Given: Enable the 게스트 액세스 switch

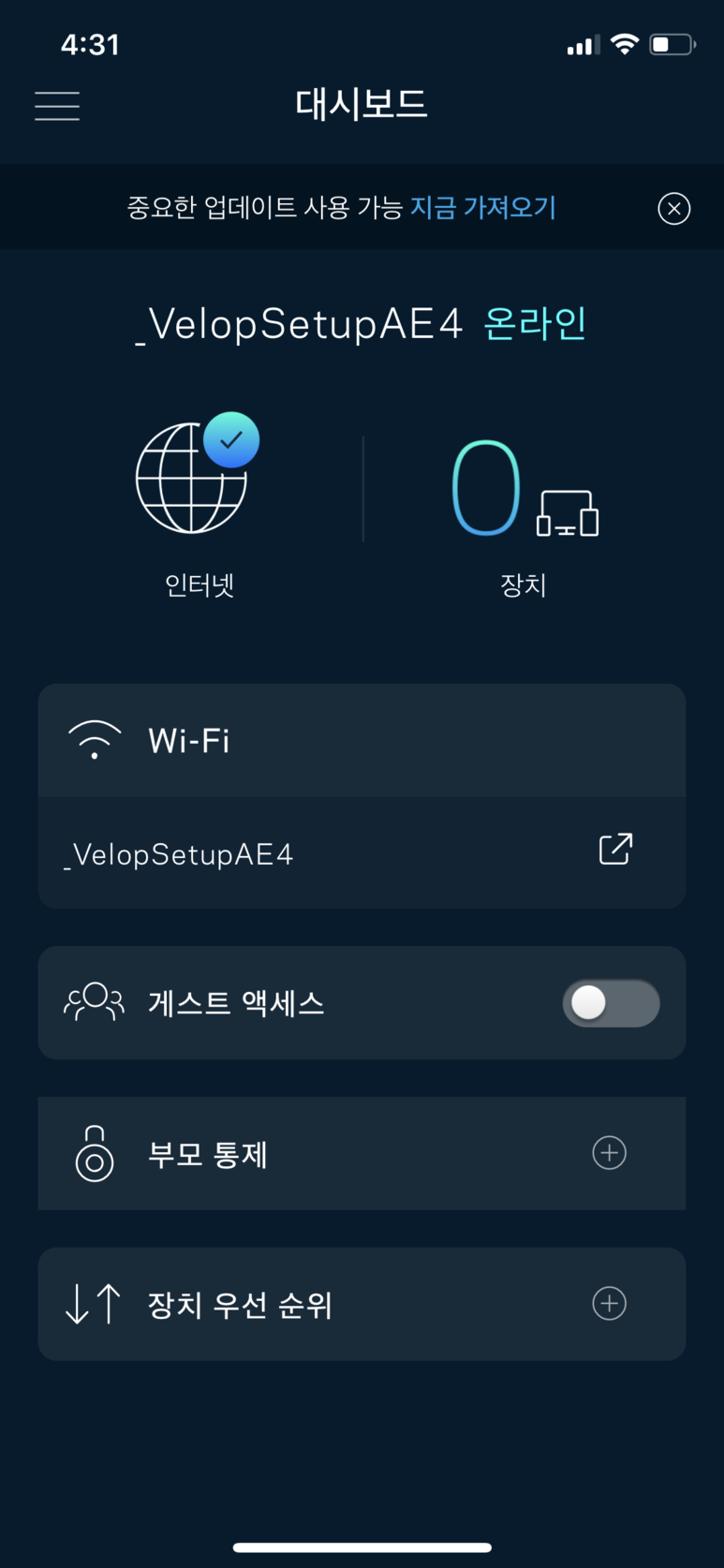Looking at the screenshot, I should pos(611,1003).
